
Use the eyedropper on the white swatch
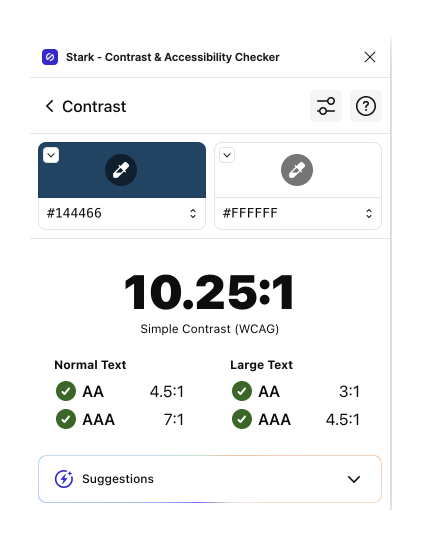click(297, 170)
